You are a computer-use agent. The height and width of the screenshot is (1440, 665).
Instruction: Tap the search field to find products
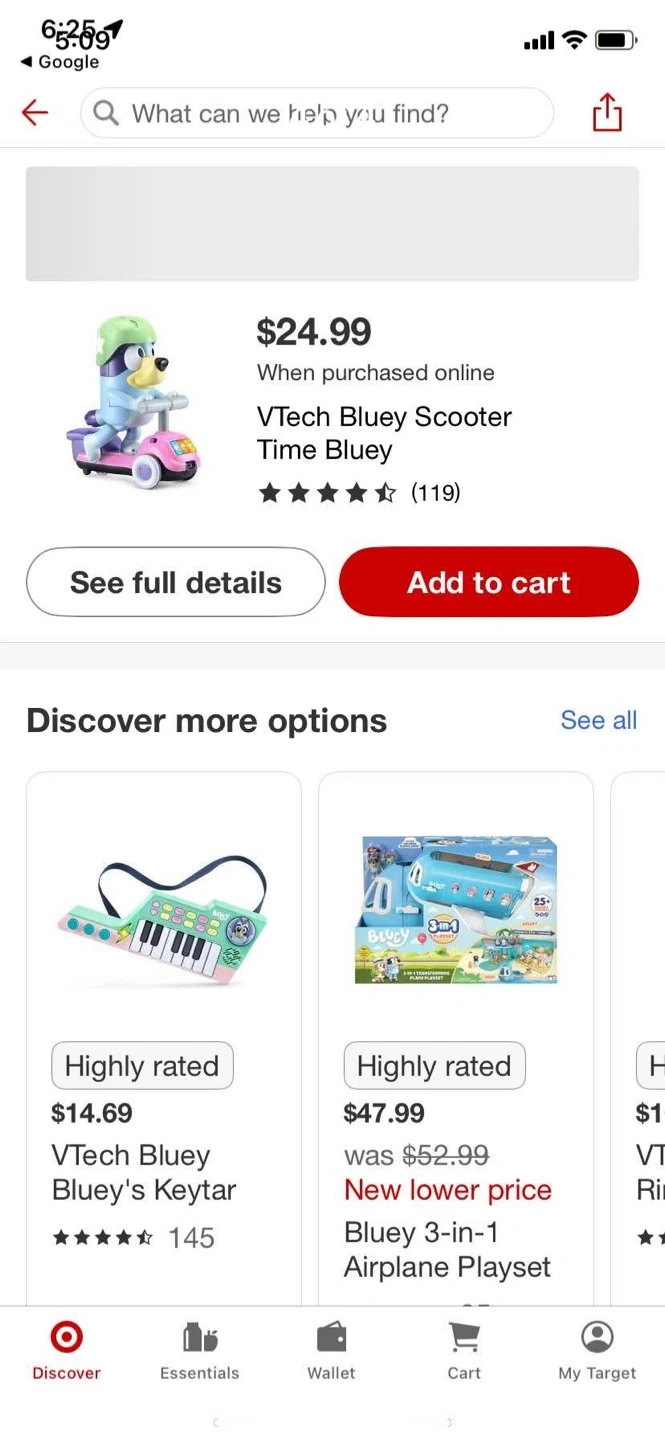(316, 113)
